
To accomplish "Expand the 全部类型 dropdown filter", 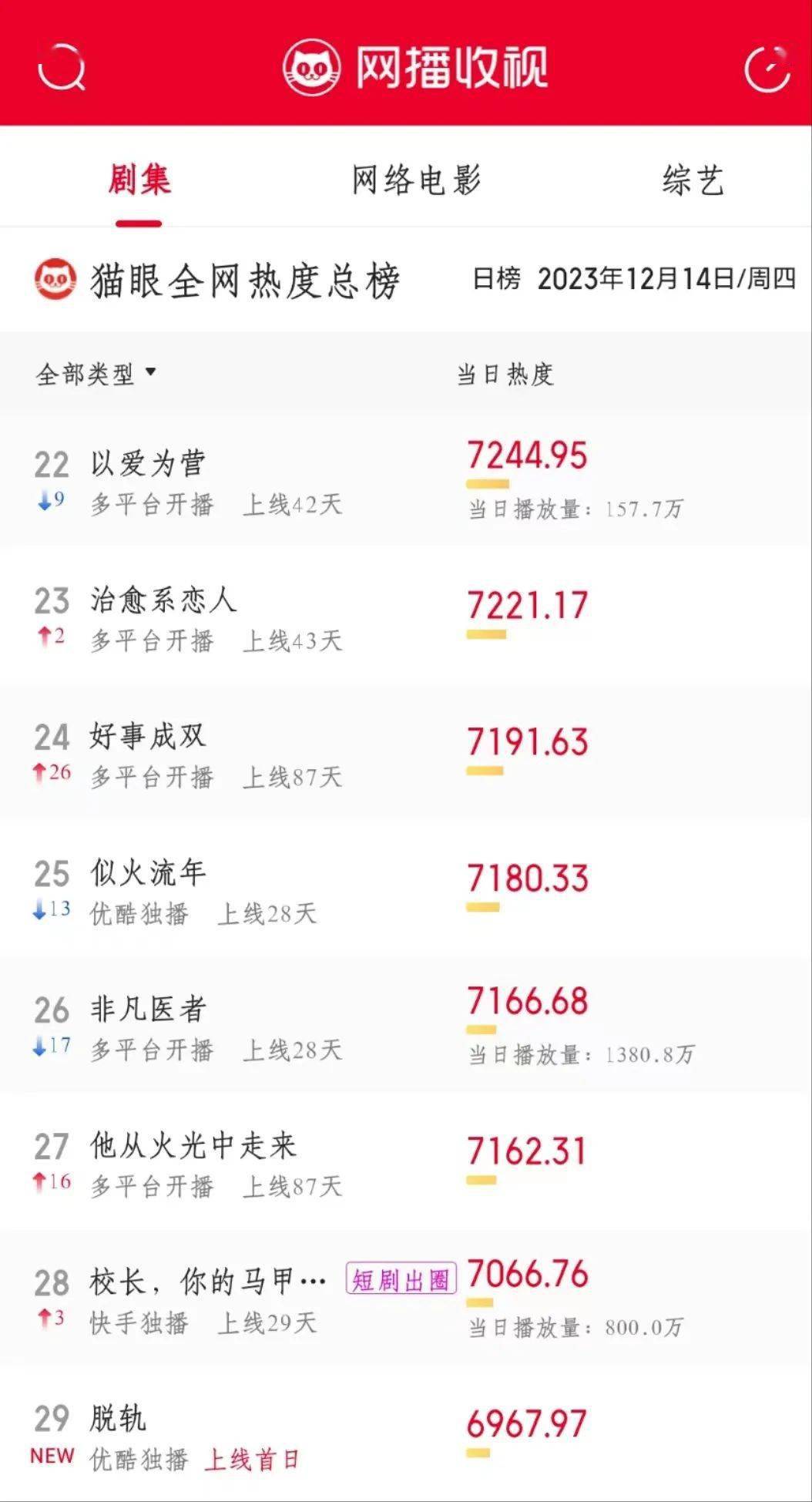I will (96, 375).
